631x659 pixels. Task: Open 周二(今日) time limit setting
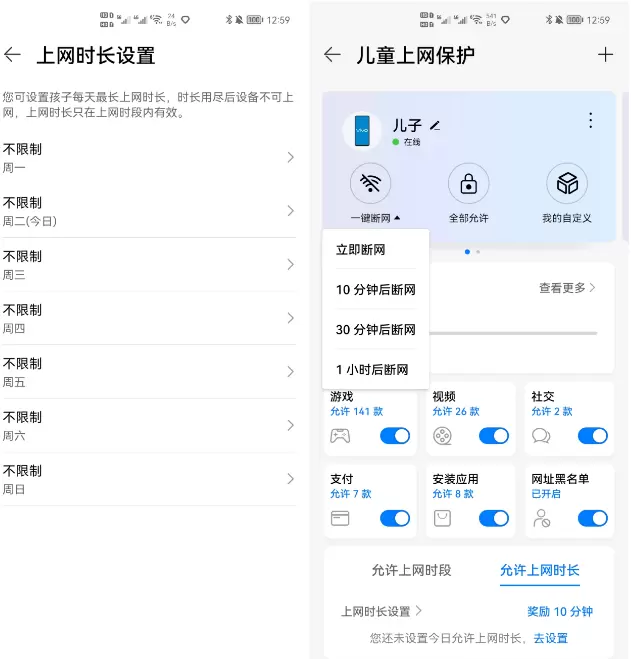(148, 211)
